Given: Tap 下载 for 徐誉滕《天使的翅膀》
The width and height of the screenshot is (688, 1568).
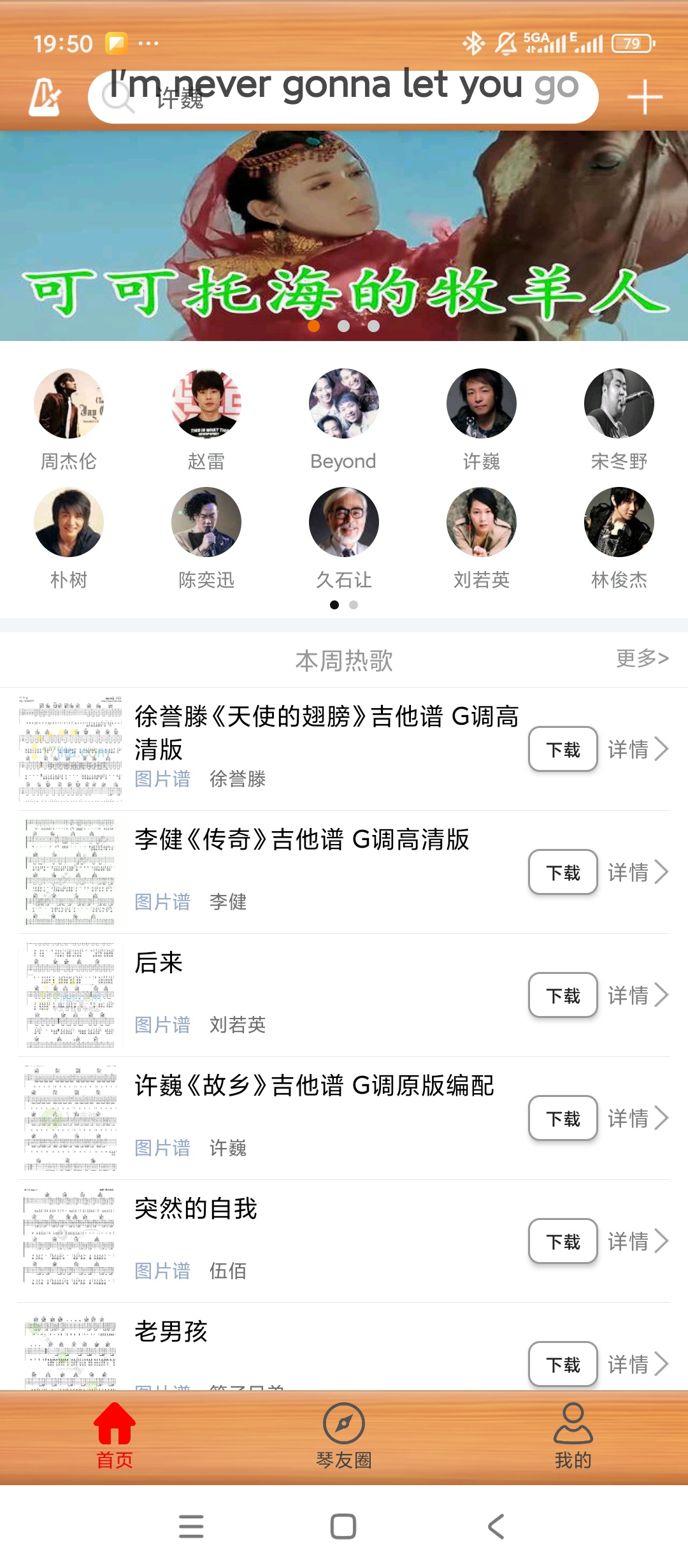Looking at the screenshot, I should click(563, 749).
